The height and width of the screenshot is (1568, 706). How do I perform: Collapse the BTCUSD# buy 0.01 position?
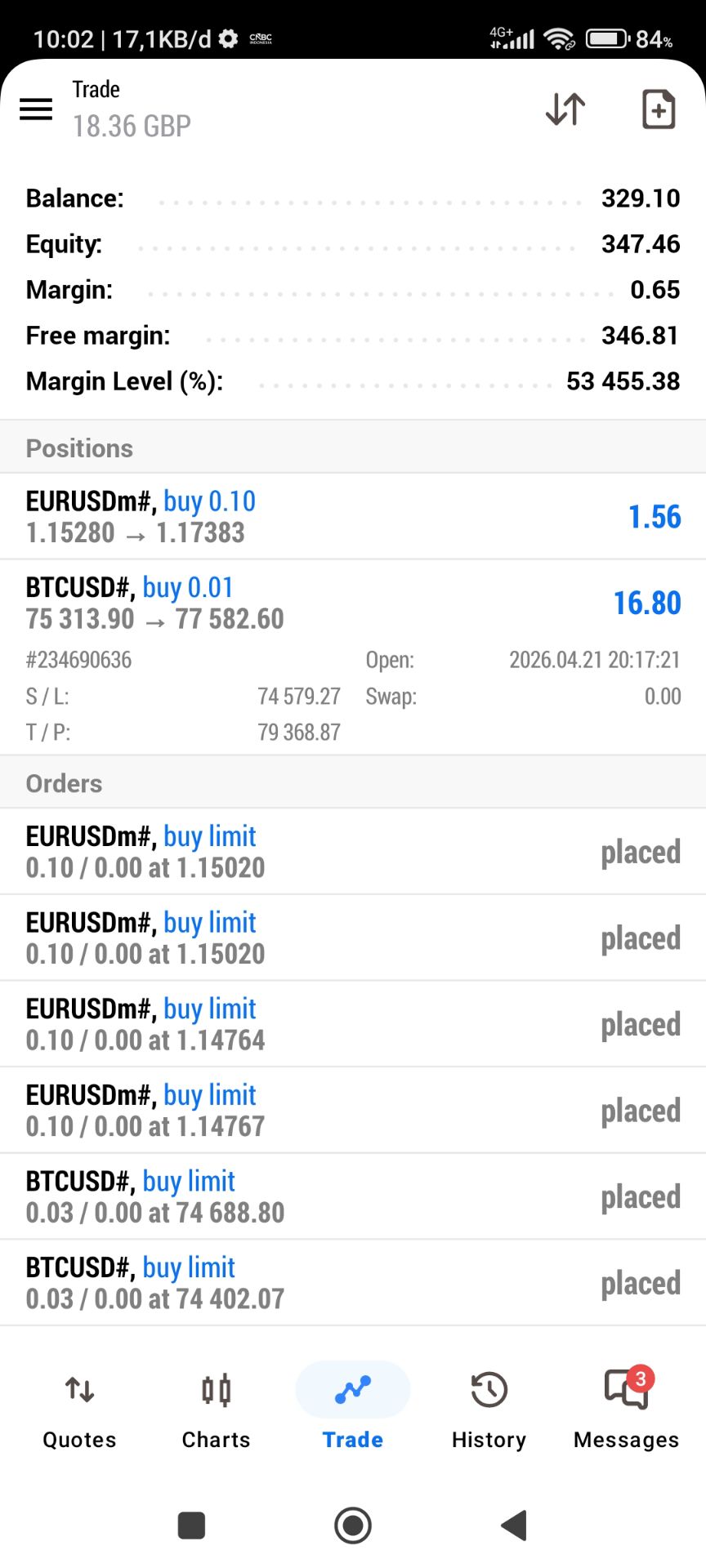(353, 603)
